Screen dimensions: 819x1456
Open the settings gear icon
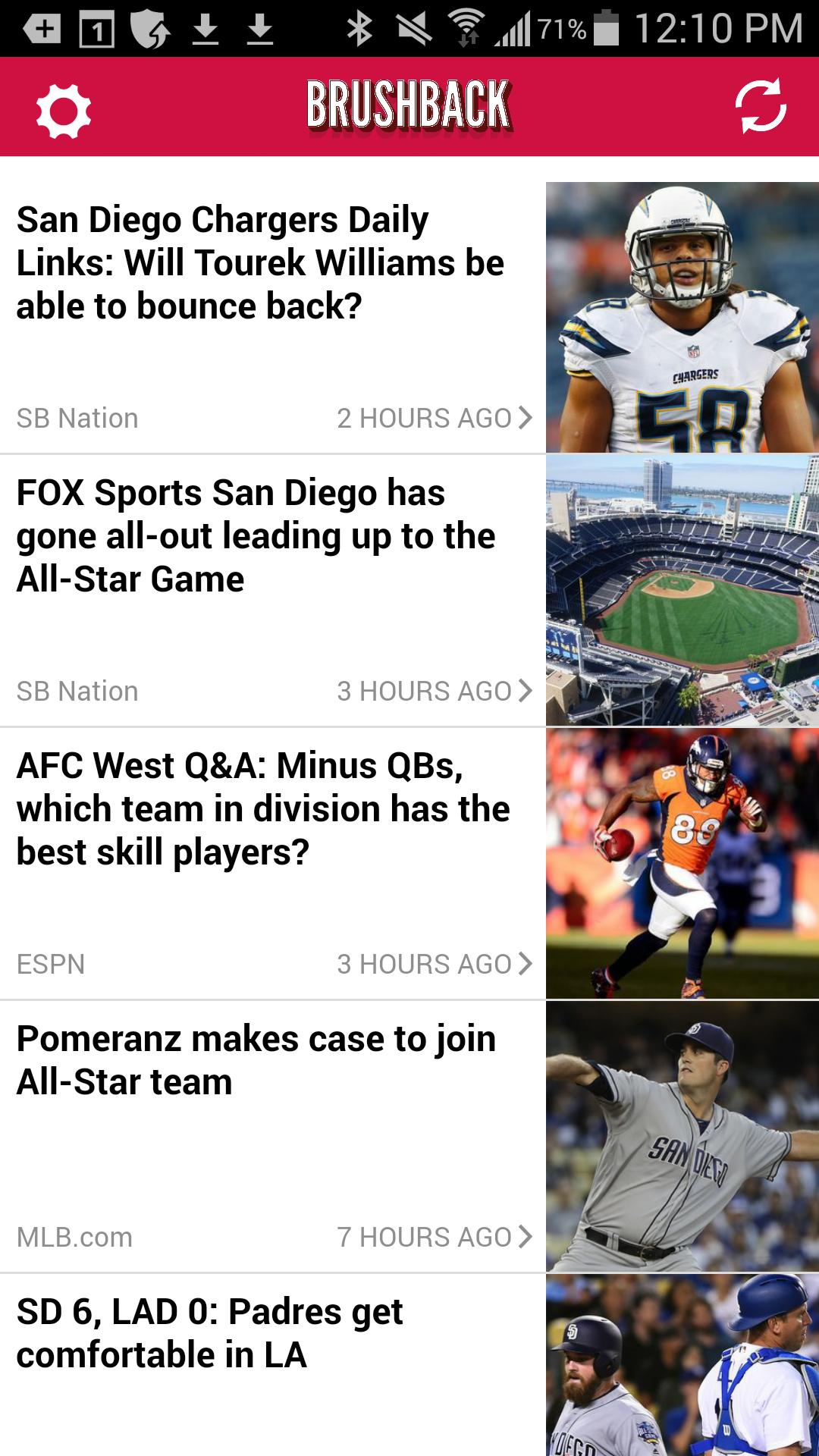(64, 111)
